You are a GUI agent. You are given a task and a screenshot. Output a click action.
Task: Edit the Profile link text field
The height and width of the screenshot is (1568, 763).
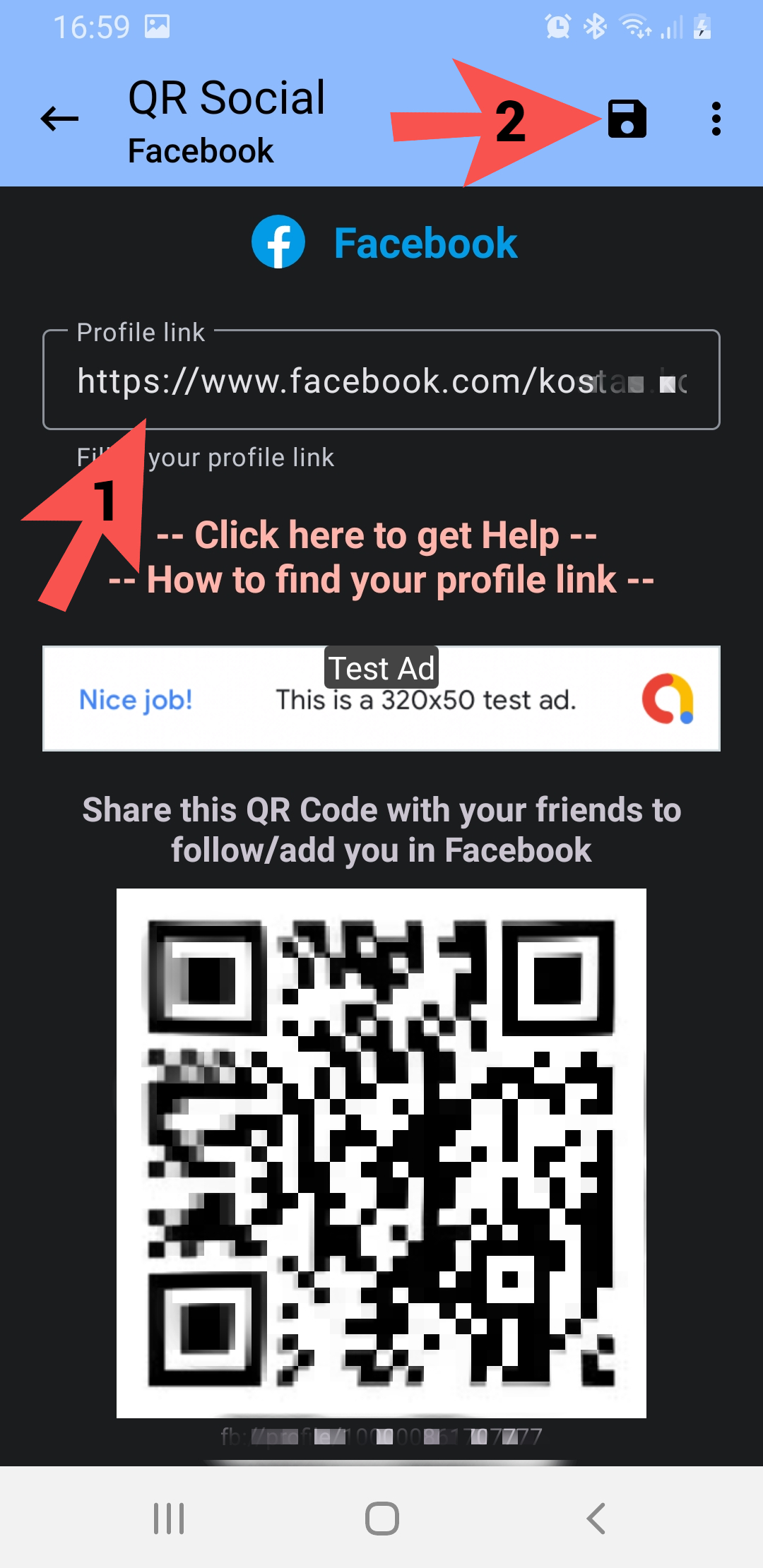(381, 381)
